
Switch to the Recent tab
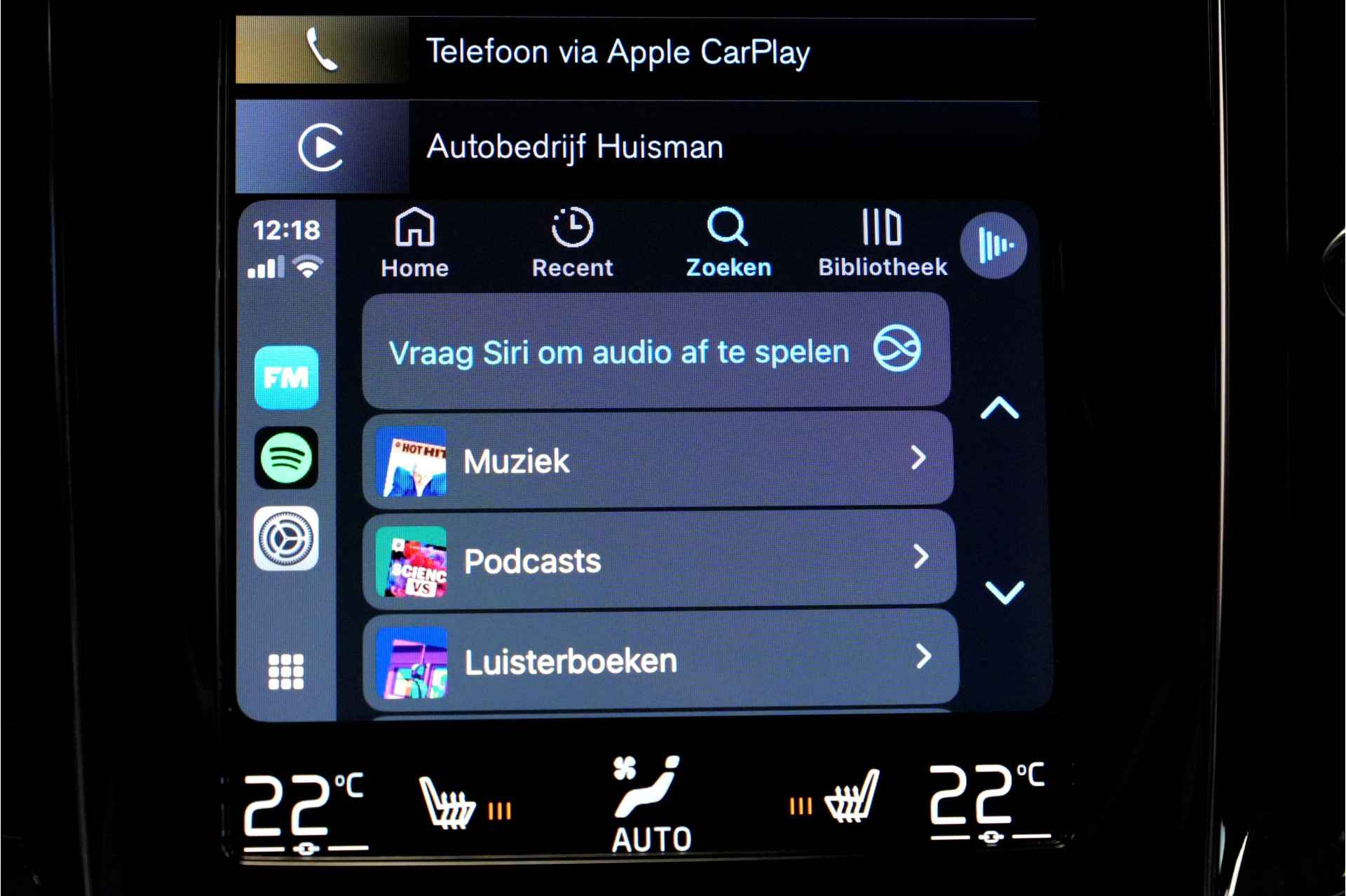click(x=572, y=243)
